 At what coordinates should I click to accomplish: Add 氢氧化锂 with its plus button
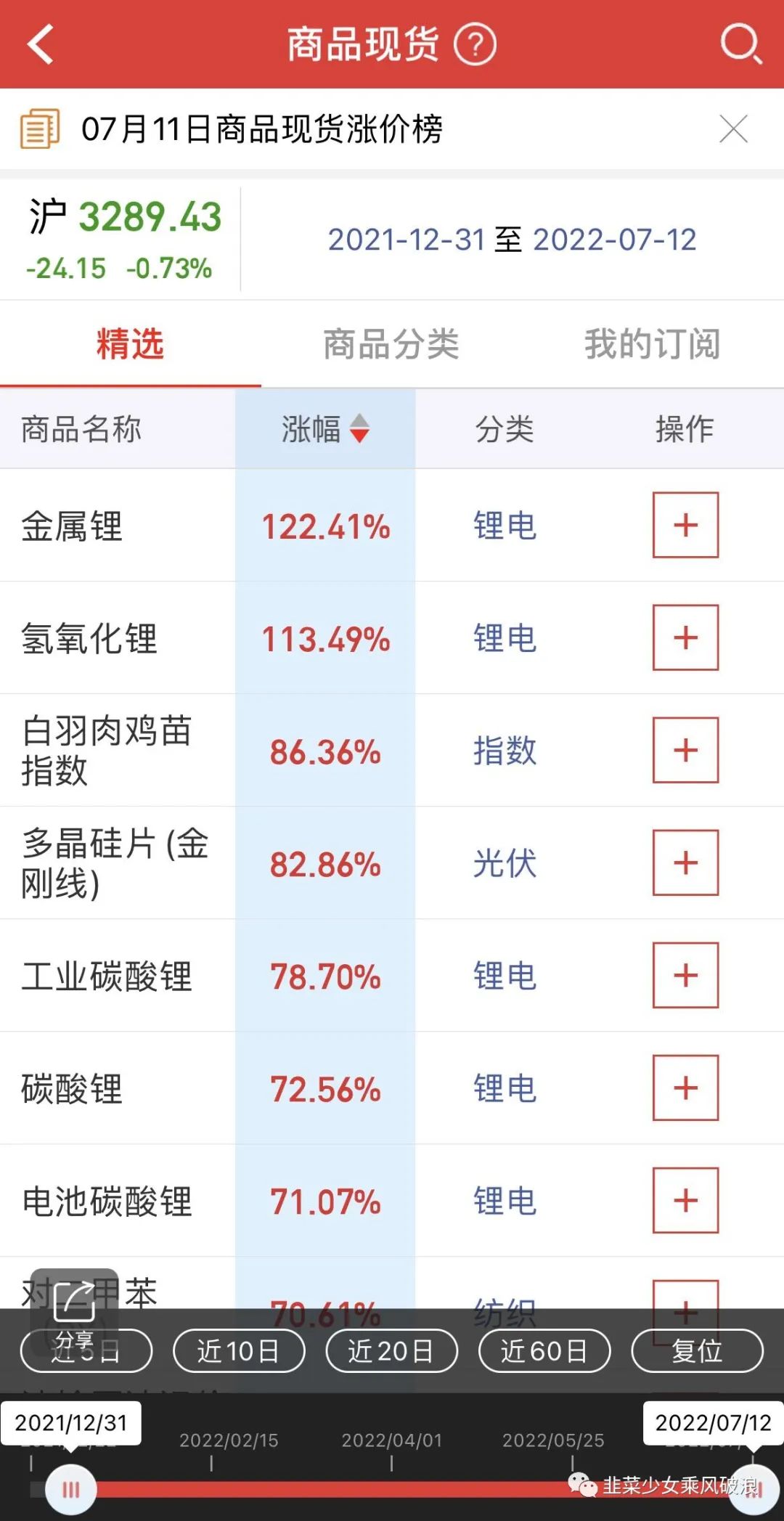(685, 637)
